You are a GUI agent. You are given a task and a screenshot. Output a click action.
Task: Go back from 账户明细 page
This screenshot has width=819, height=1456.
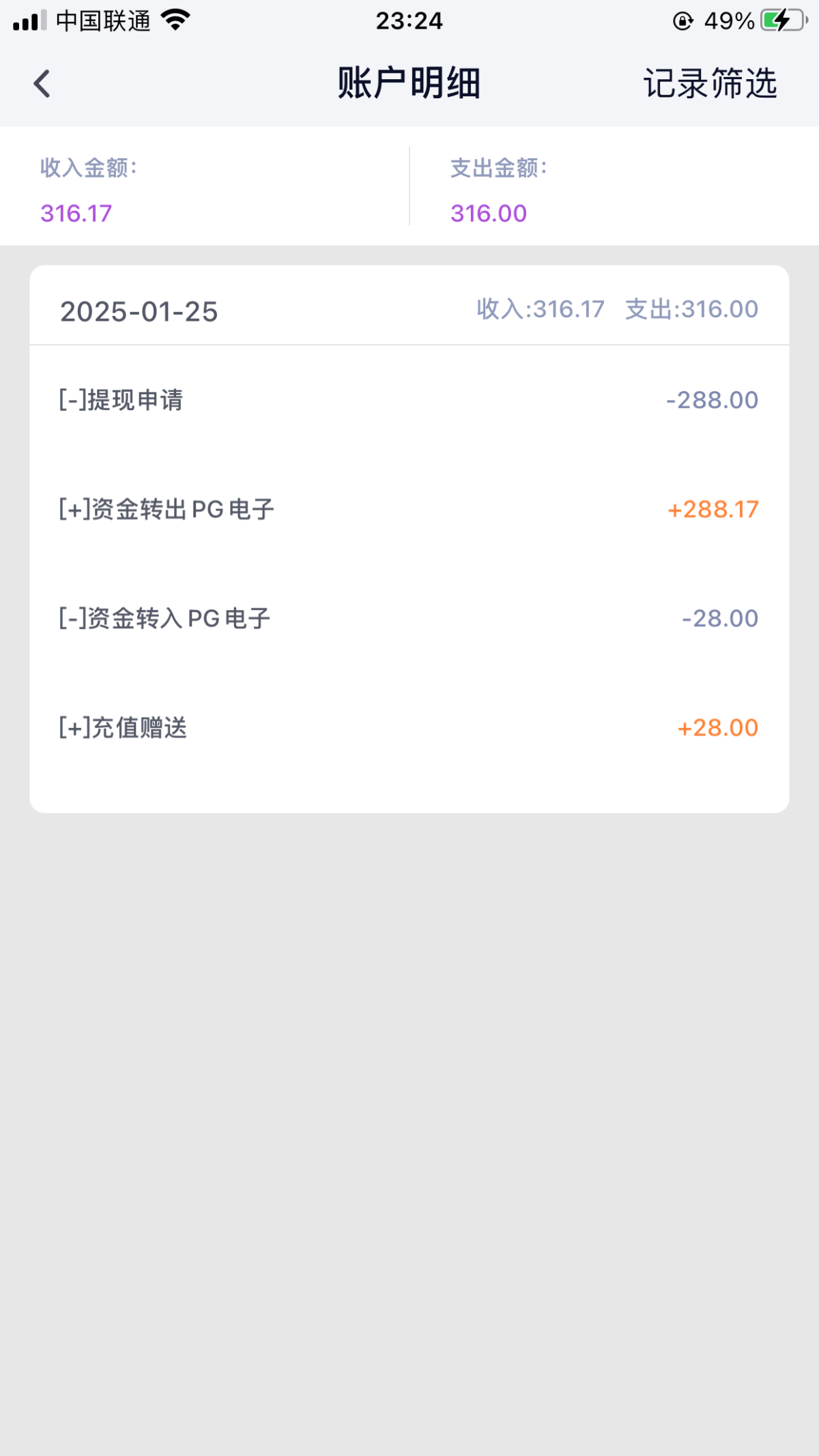pyautogui.click(x=42, y=84)
